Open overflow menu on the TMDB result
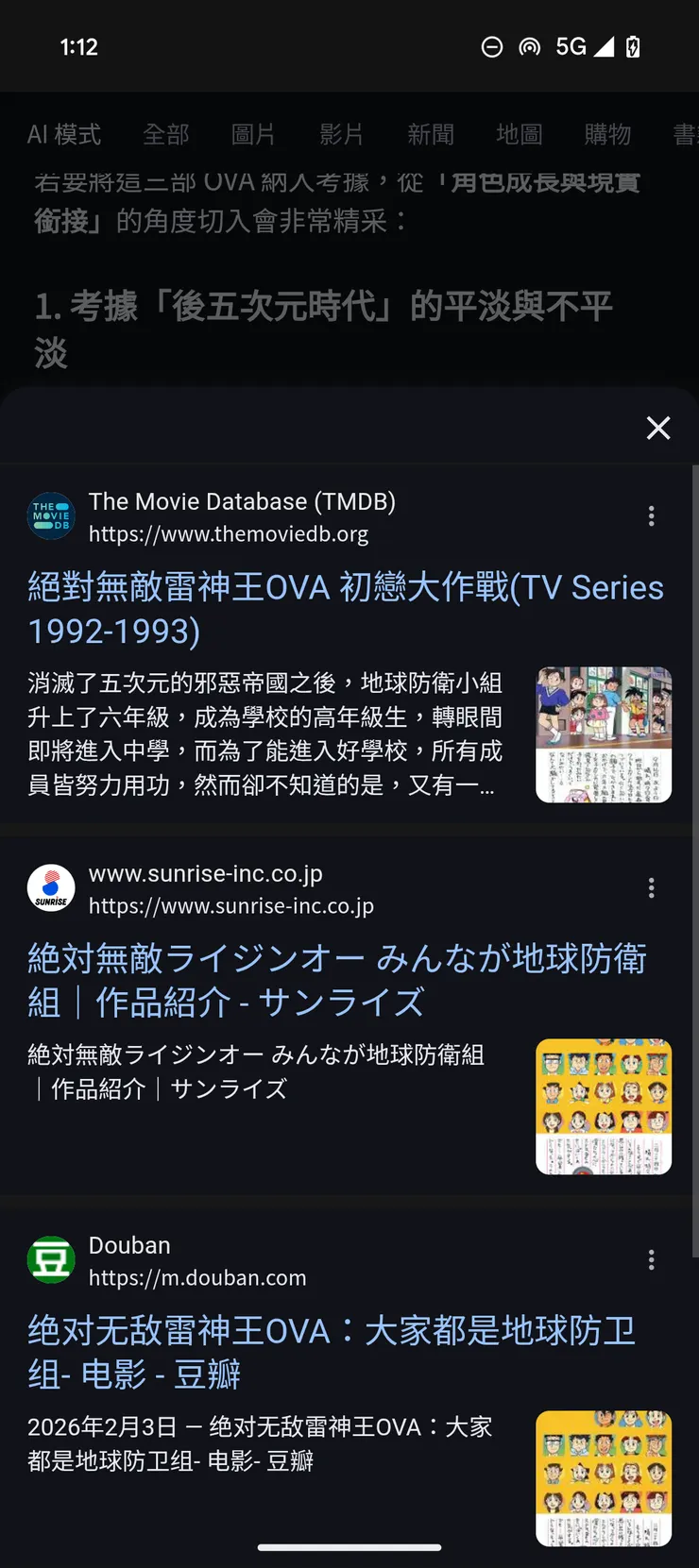The height and width of the screenshot is (1568, 699). pos(651,515)
